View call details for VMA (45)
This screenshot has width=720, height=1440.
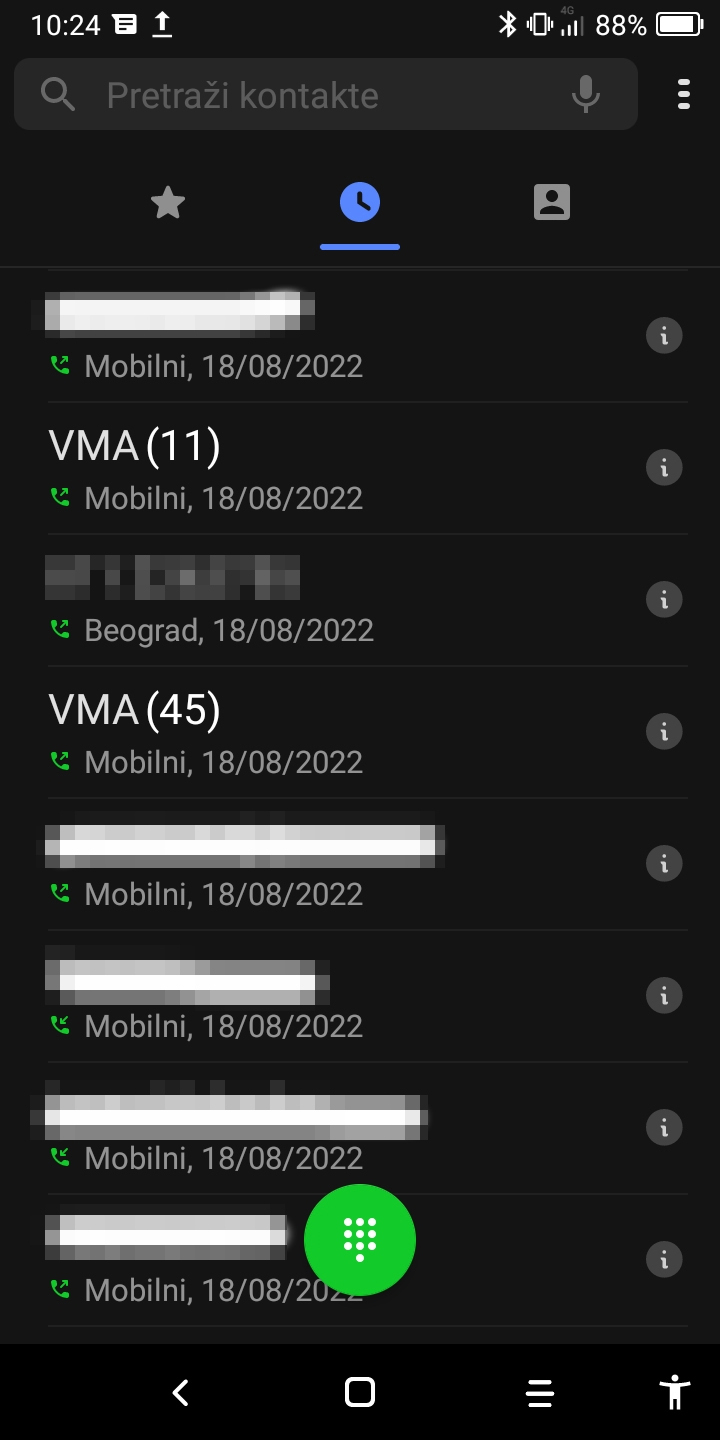664,731
